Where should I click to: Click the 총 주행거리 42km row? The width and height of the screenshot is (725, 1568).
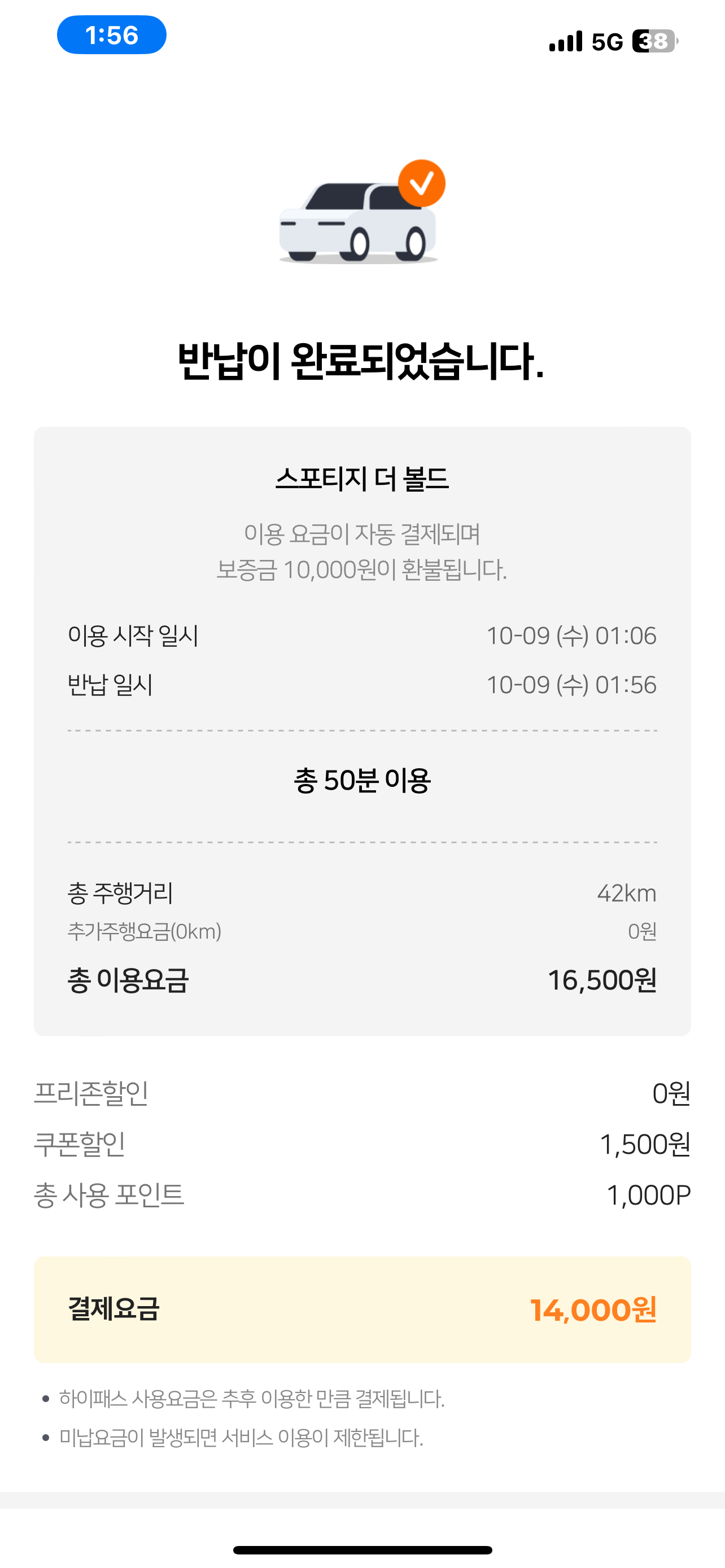click(x=362, y=893)
